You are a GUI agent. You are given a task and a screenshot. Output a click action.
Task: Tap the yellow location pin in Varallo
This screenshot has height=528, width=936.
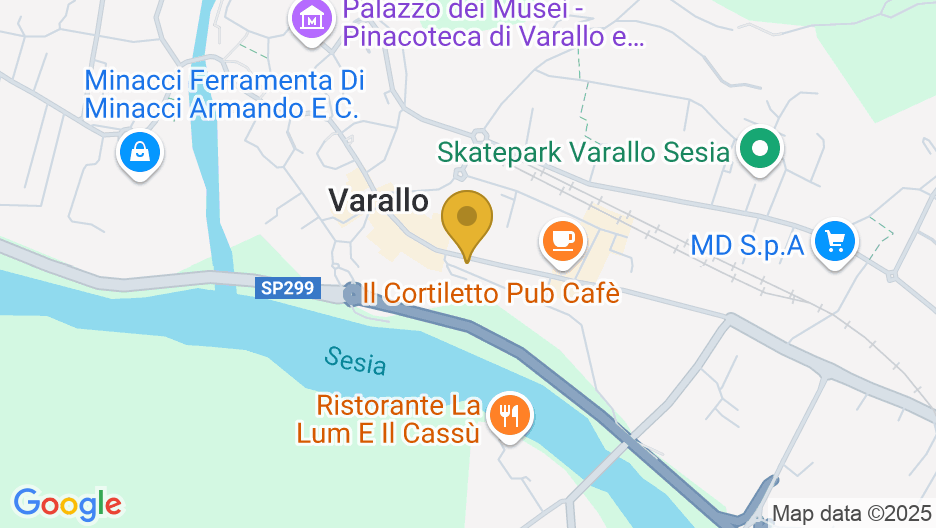point(467,220)
